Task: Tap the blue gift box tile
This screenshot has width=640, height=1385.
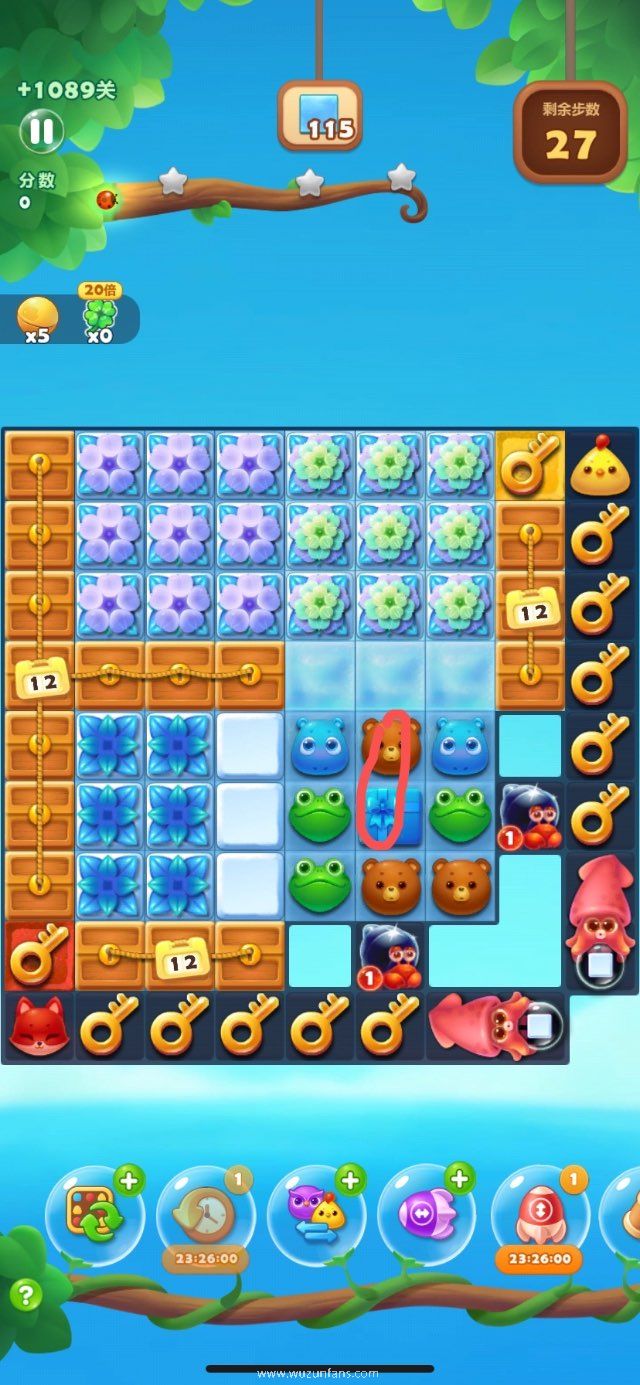Action: 390,816
